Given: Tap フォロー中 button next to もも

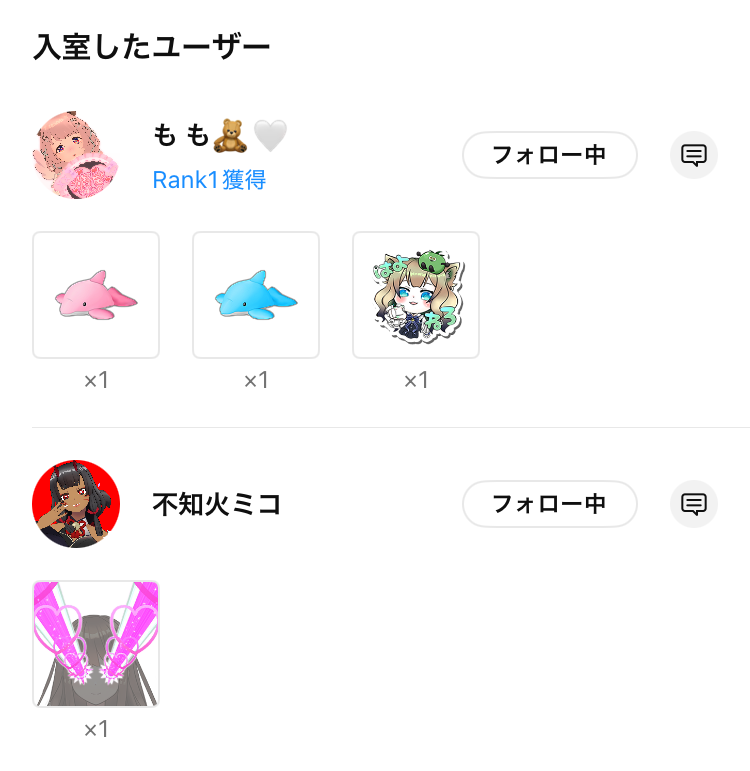Looking at the screenshot, I should (549, 155).
